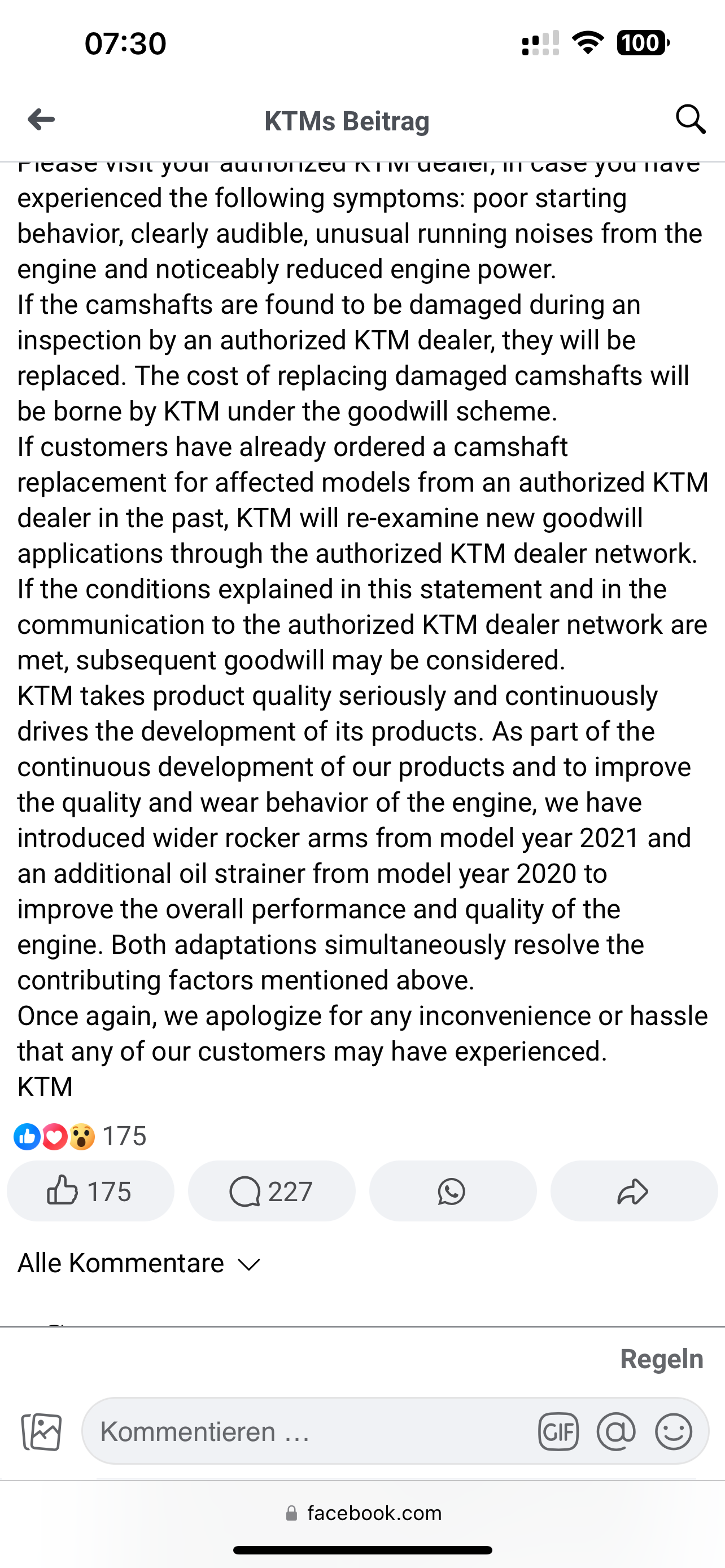The height and width of the screenshot is (1568, 725).
Task: Open the 227 comments
Action: (x=272, y=1191)
